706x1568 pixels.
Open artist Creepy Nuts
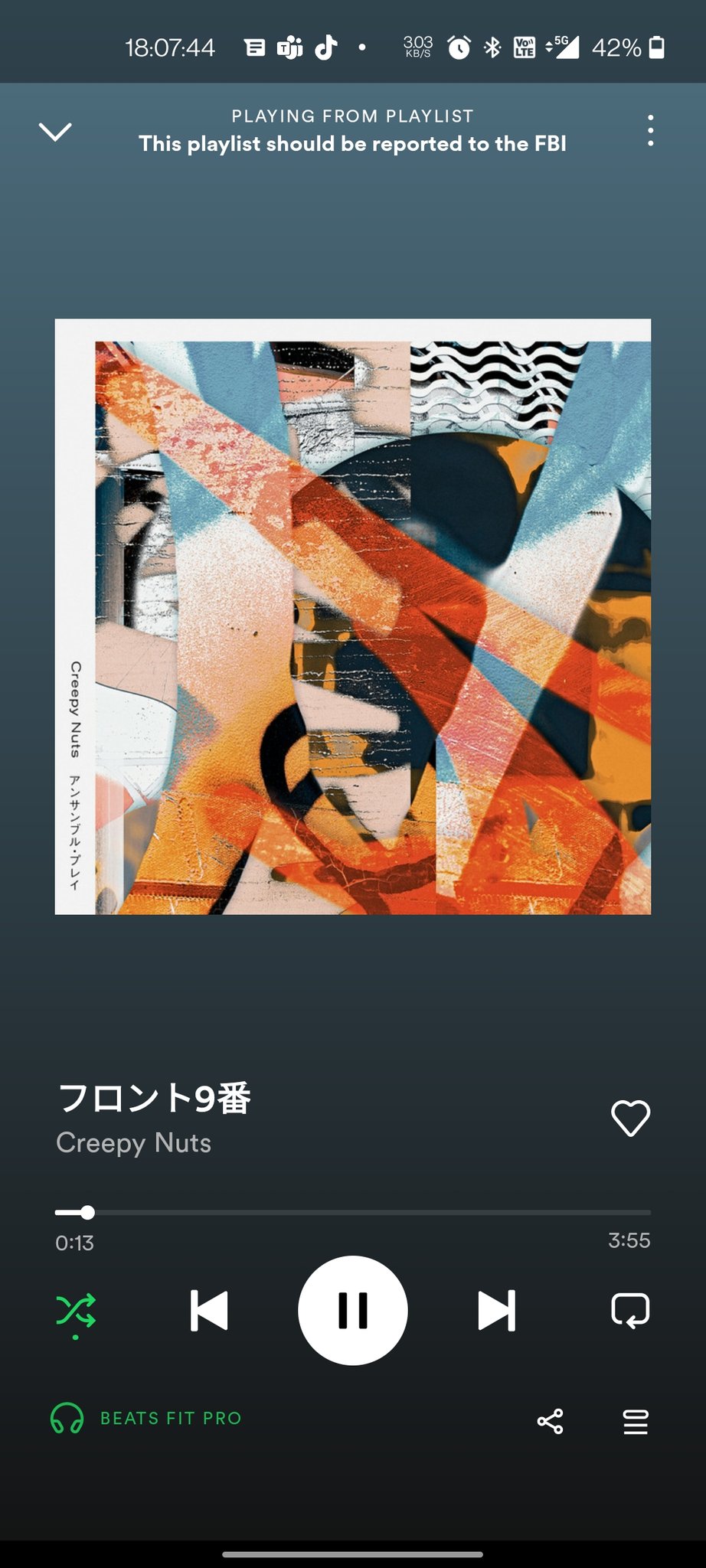coord(134,1143)
